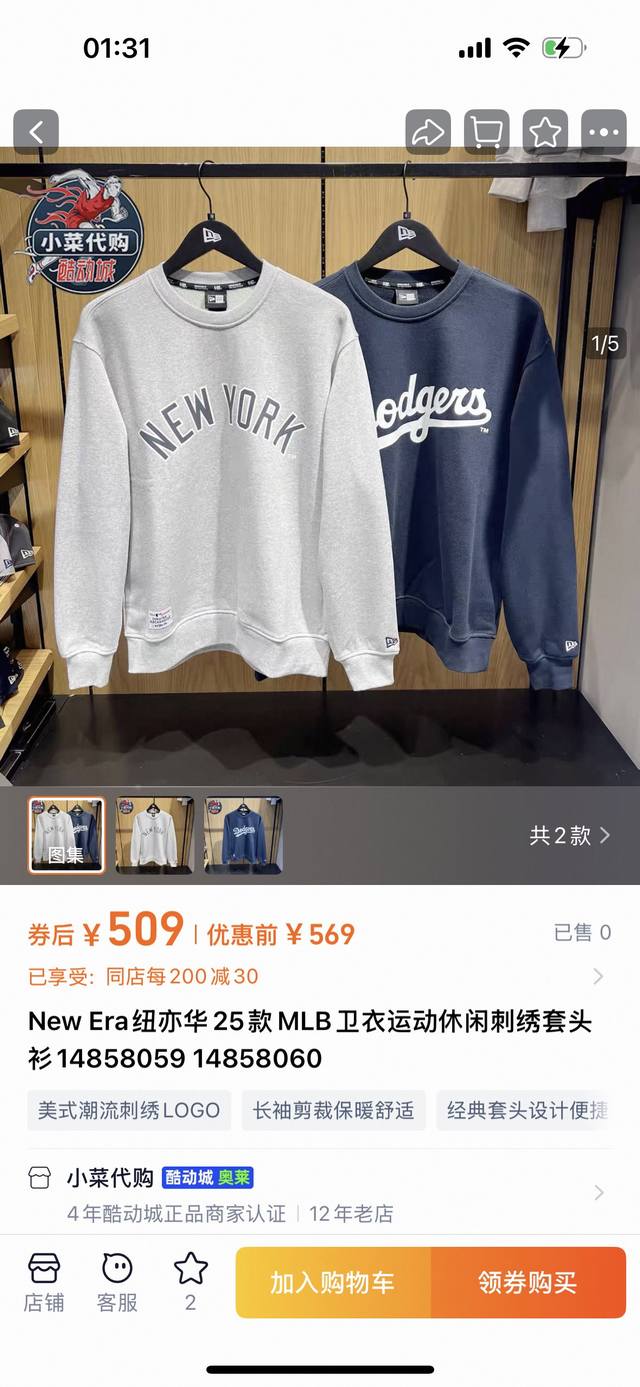Open the shopping cart icon
640x1387 pixels.
(x=487, y=132)
